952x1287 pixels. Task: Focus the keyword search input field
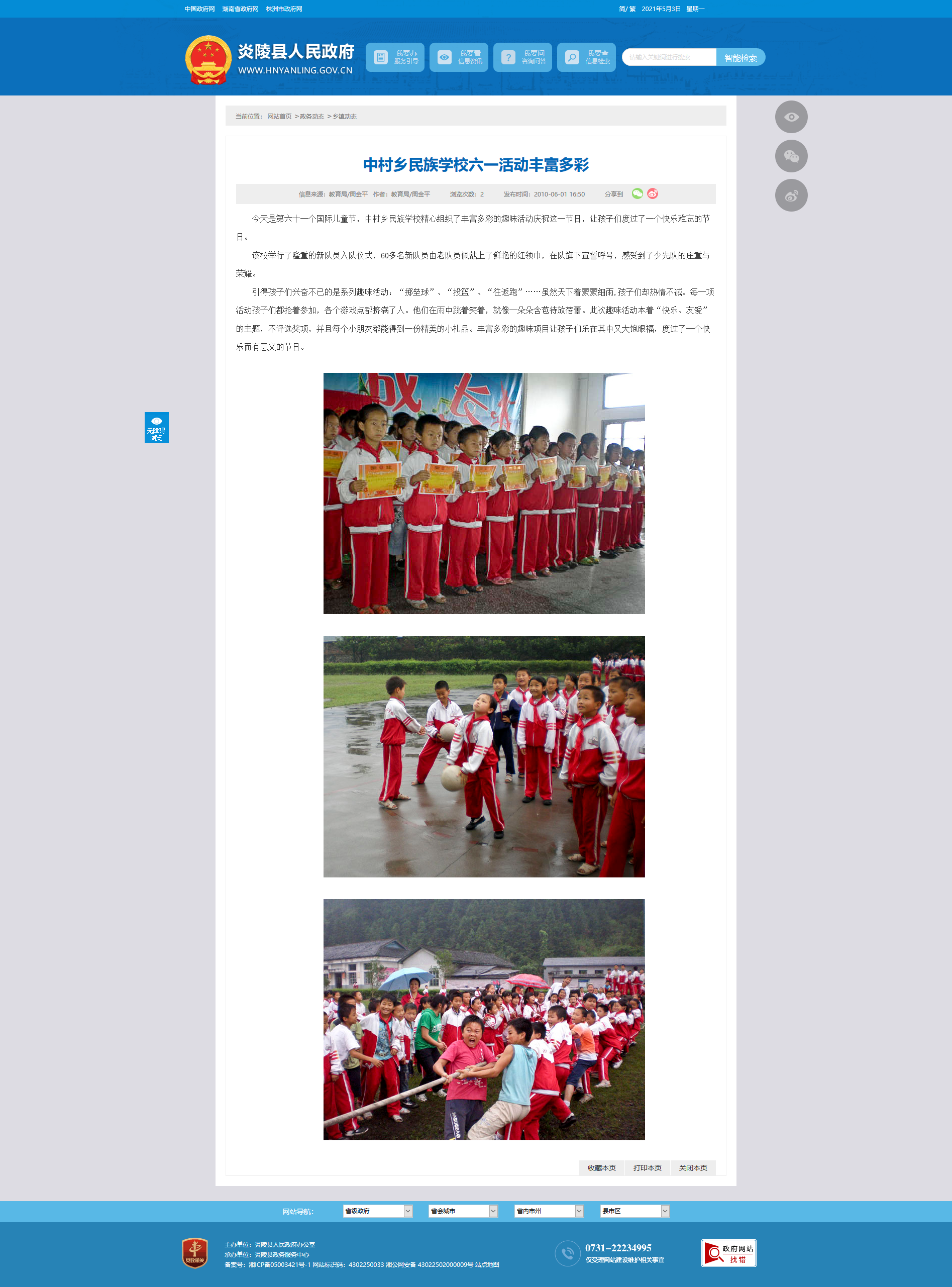coord(670,57)
